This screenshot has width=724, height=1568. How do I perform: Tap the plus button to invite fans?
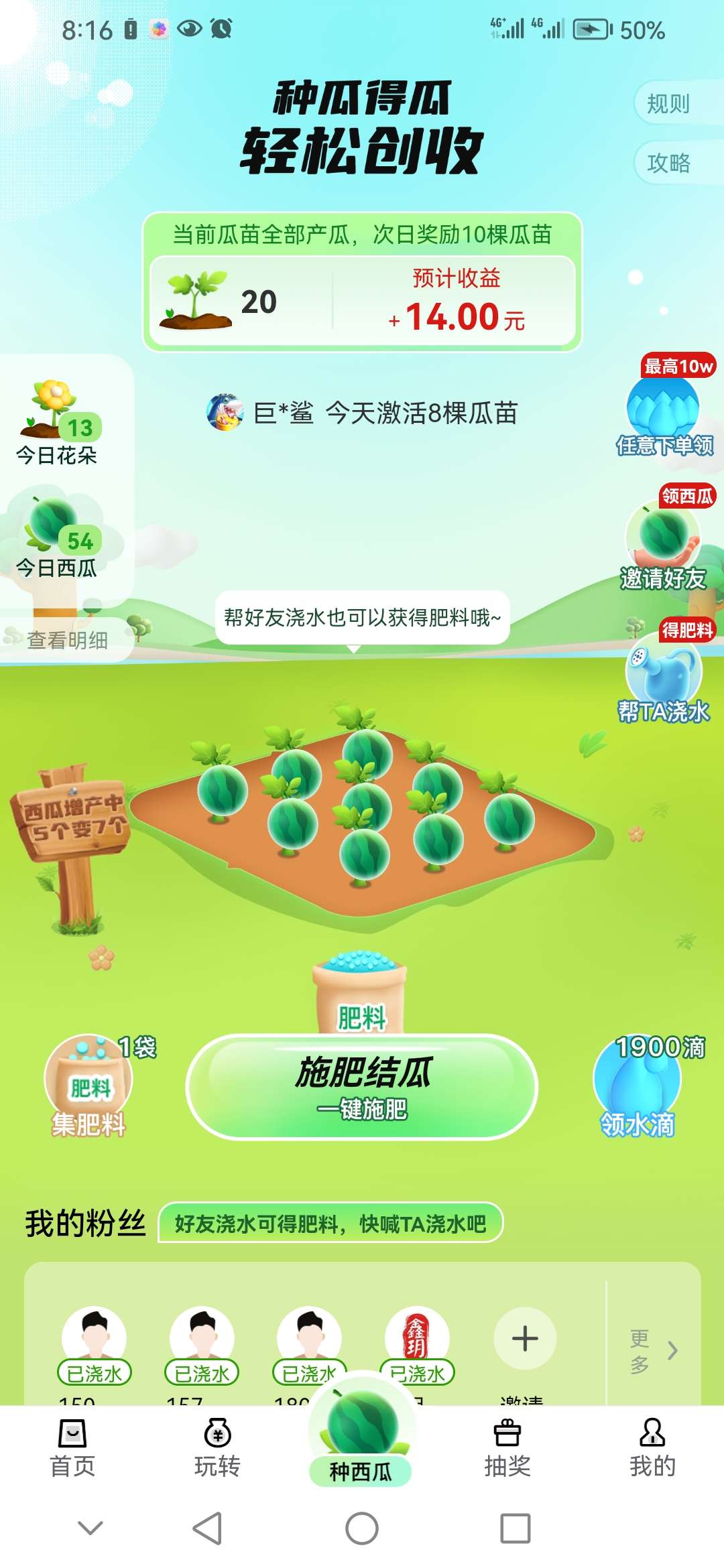click(525, 1339)
